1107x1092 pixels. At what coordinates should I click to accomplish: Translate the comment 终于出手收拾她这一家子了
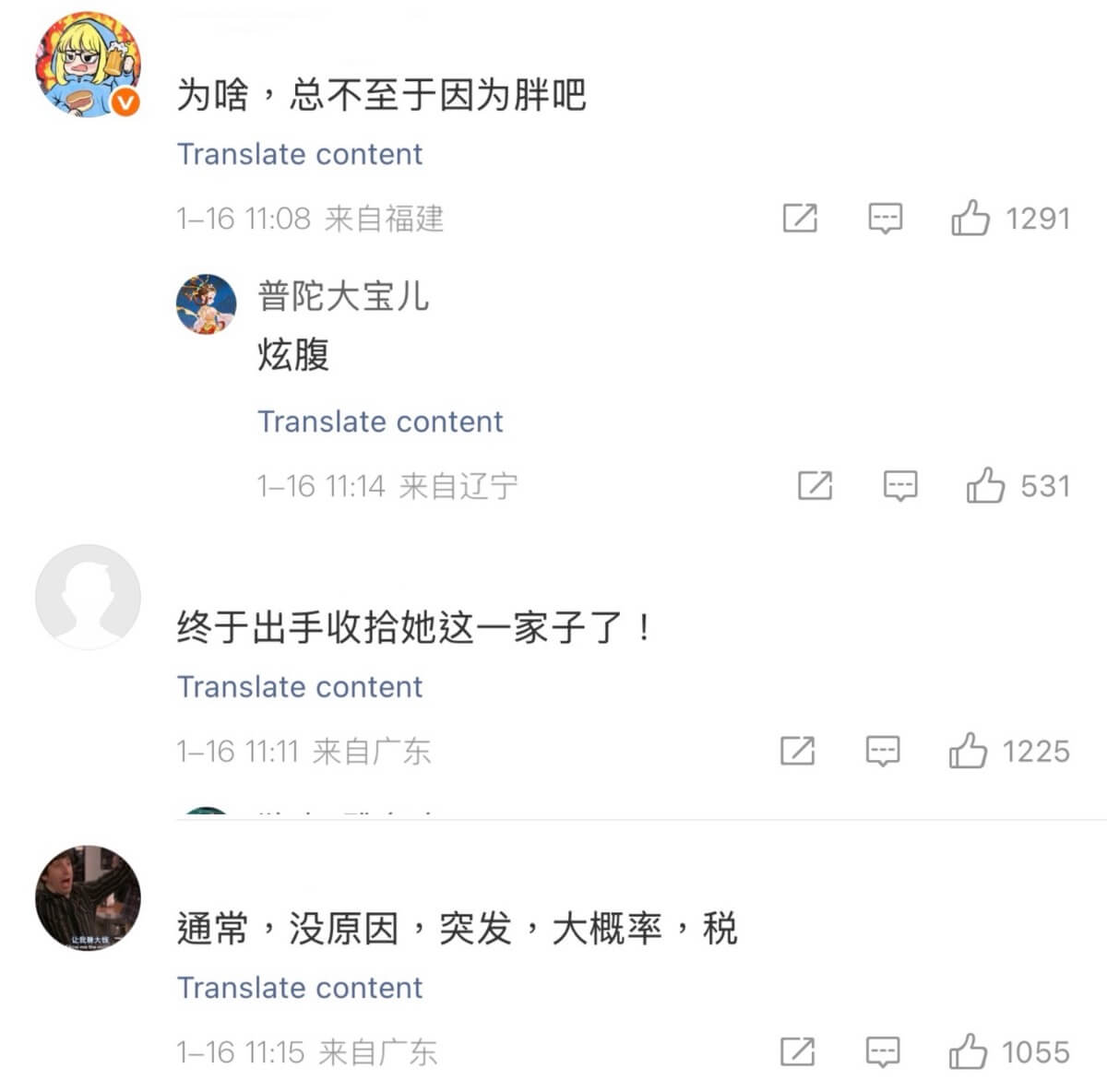pos(300,687)
